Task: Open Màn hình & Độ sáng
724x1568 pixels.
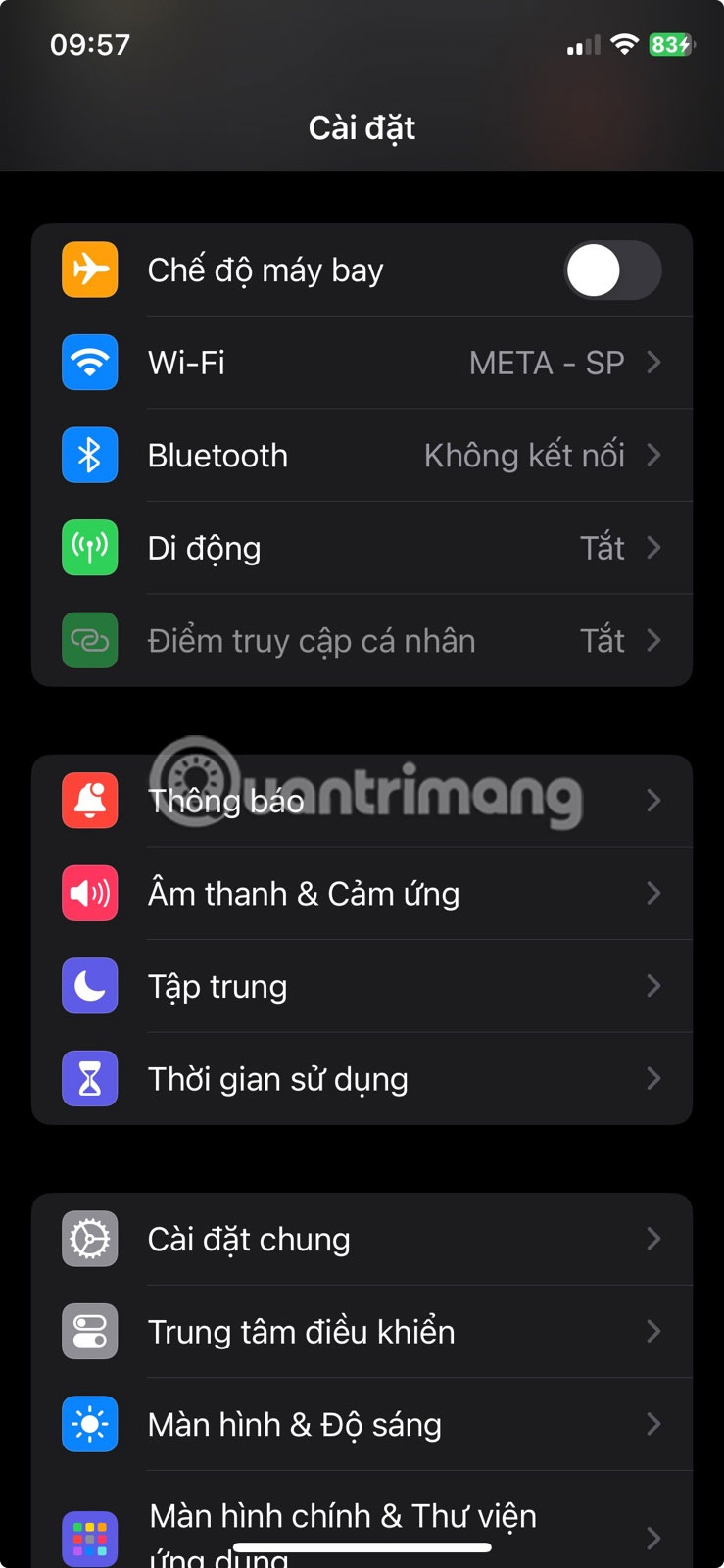Action: coord(362,1425)
